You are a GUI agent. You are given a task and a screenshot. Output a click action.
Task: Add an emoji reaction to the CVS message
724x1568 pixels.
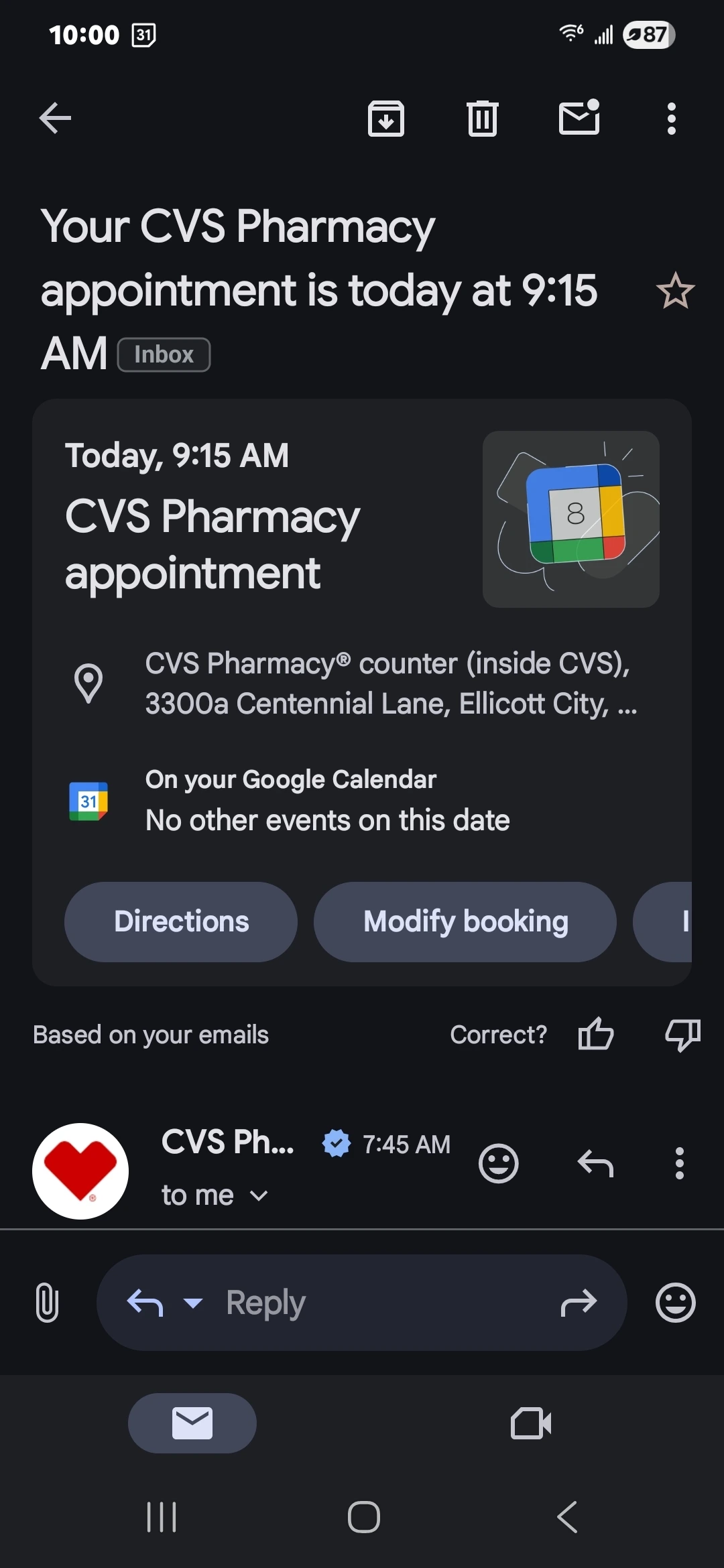click(499, 1163)
